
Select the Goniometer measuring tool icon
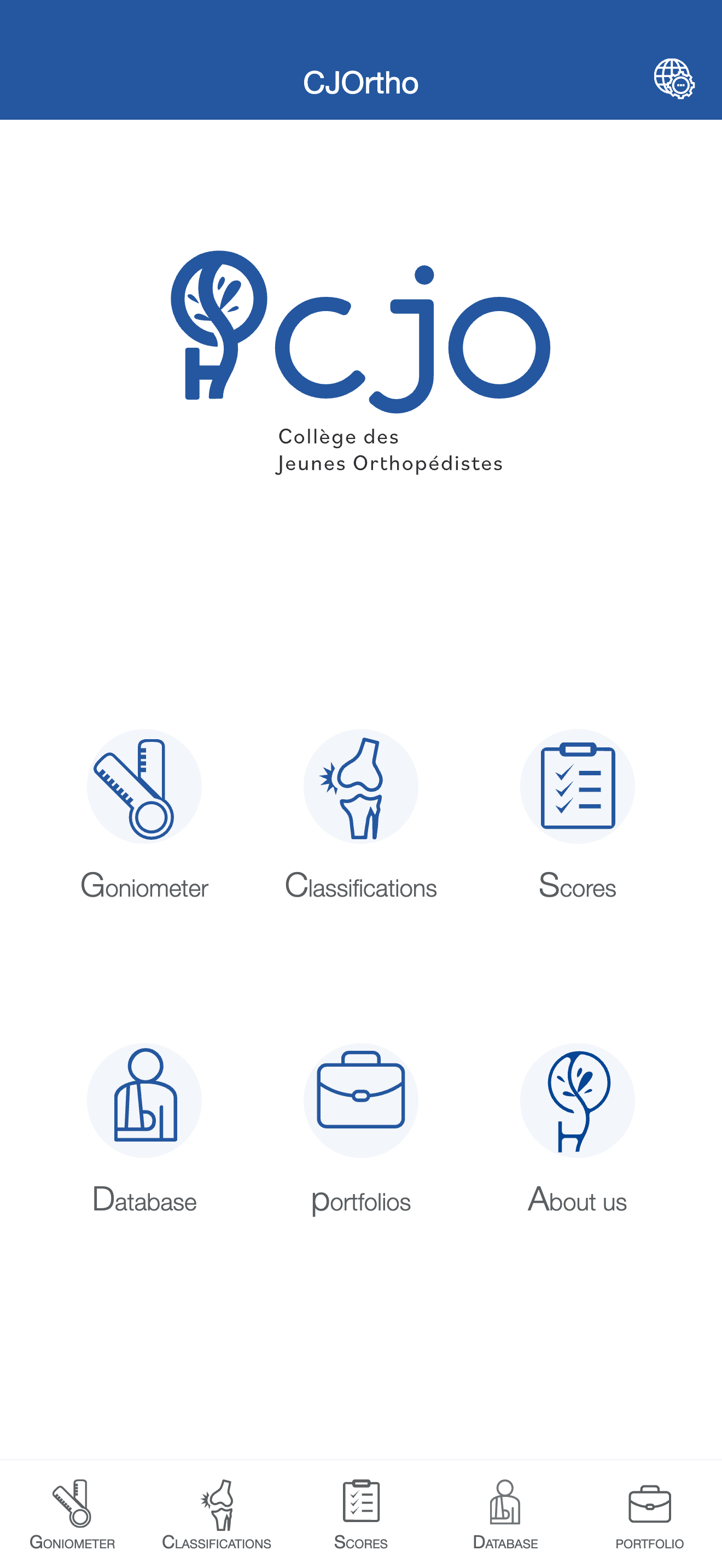coord(144,786)
